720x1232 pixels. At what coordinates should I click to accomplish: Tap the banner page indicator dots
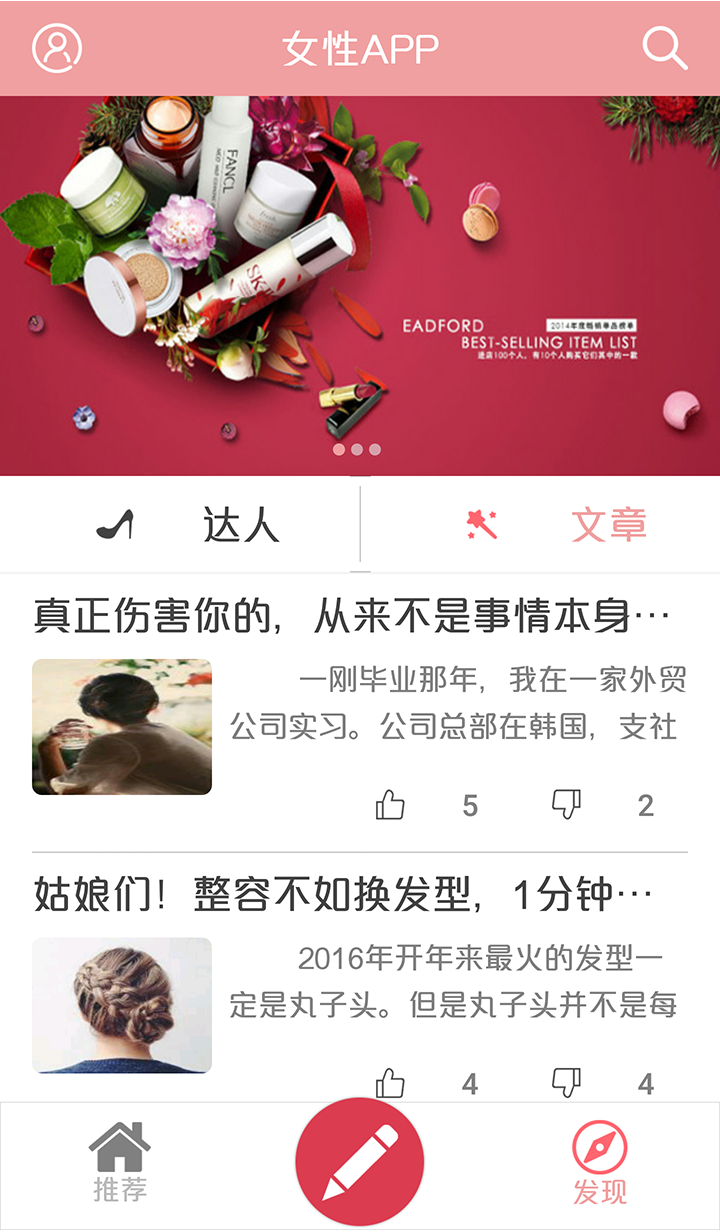click(357, 450)
